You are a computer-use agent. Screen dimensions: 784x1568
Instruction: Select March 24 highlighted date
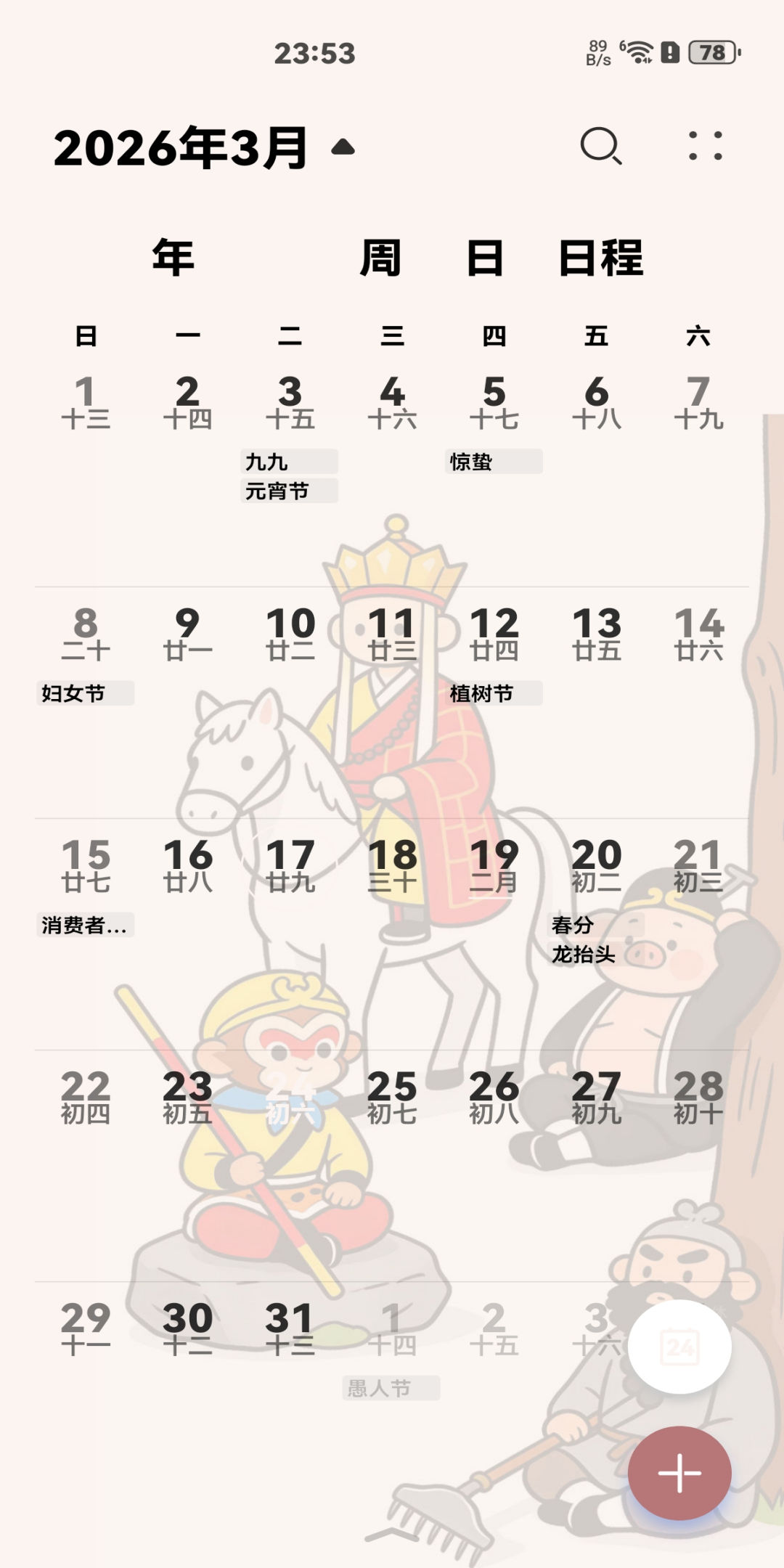(290, 1097)
